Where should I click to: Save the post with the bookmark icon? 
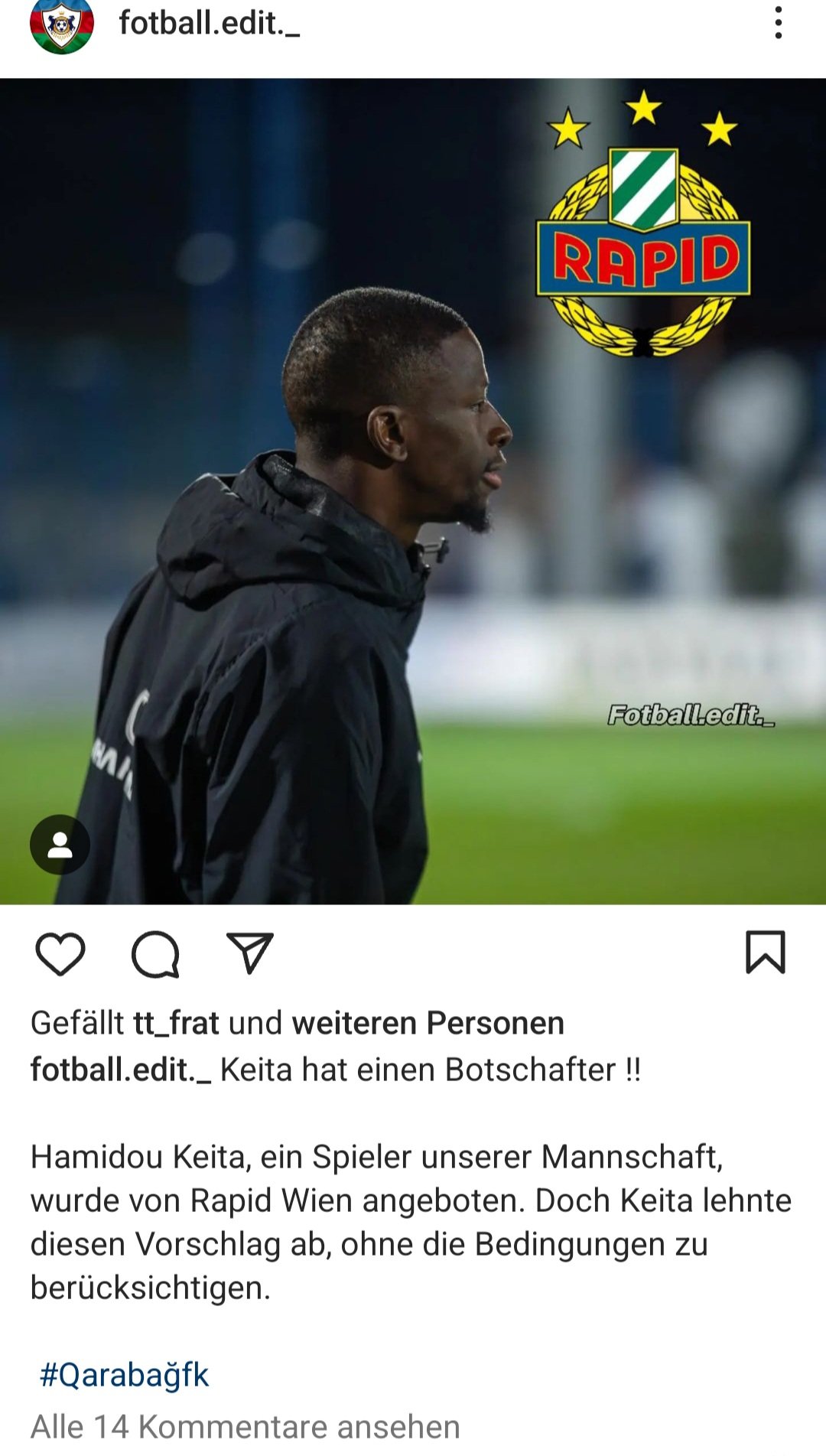point(766,953)
